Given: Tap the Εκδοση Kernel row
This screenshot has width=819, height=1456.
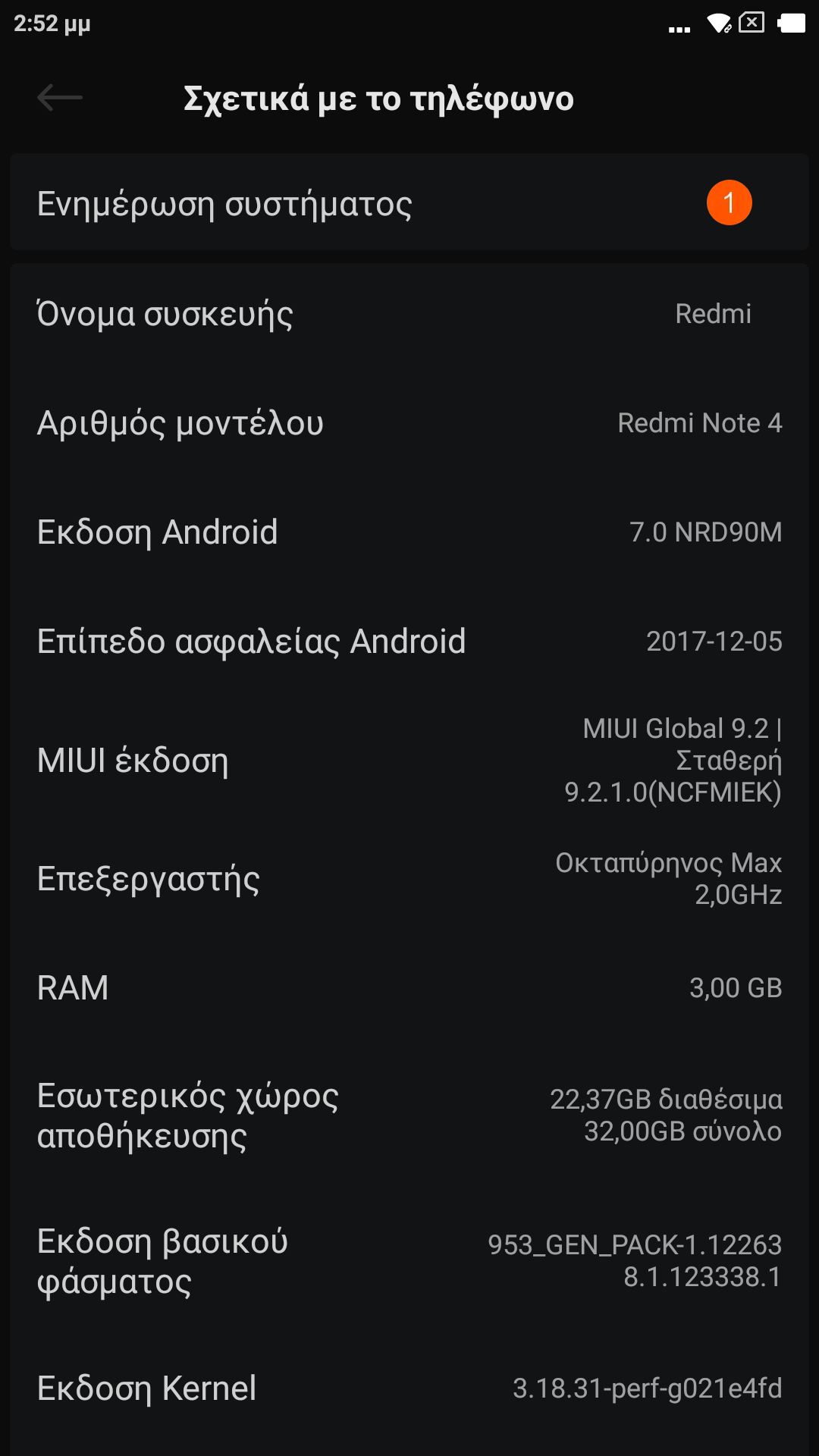Looking at the screenshot, I should click(x=409, y=1389).
